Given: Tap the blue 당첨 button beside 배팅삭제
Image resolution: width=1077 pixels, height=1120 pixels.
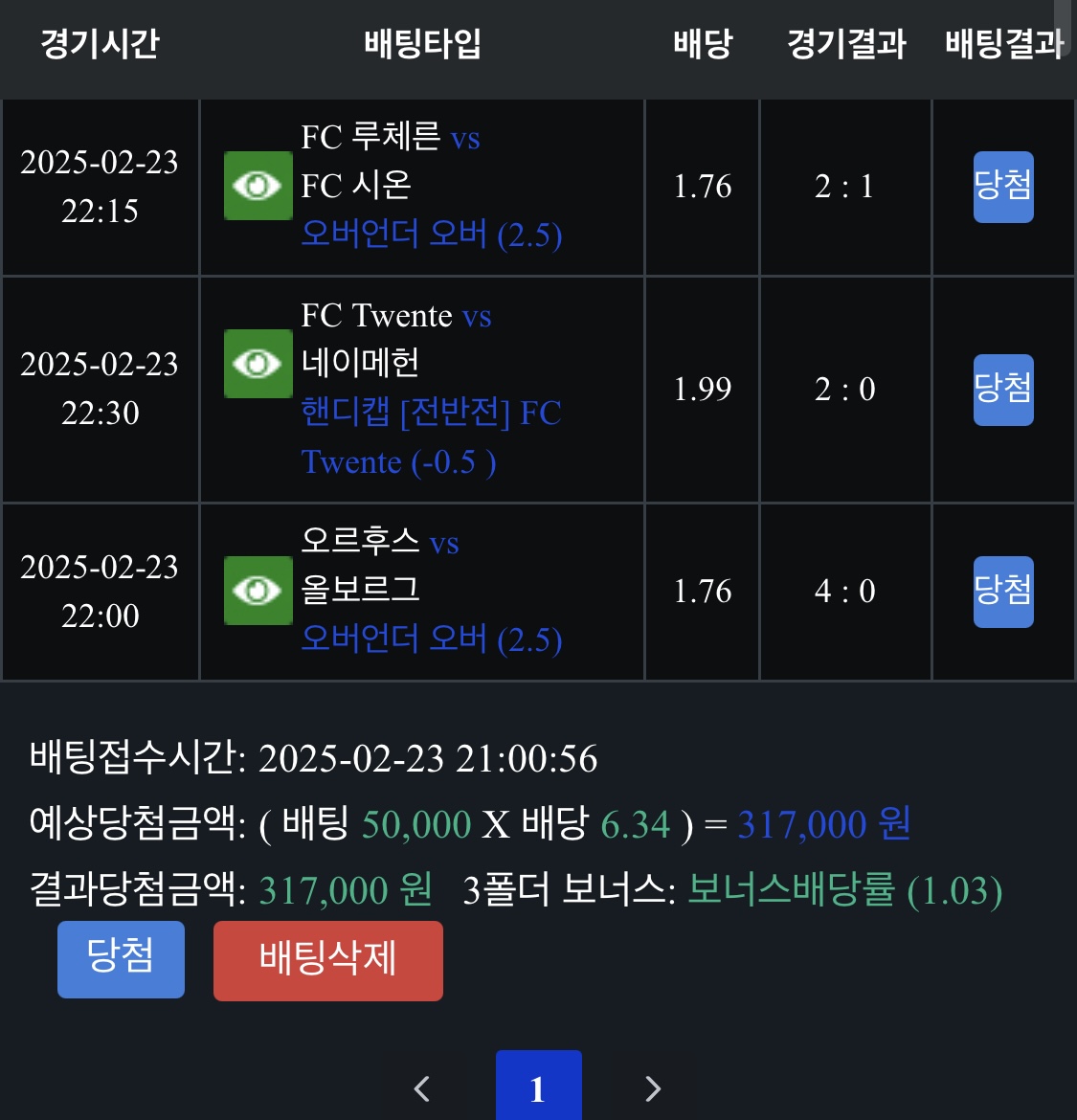Looking at the screenshot, I should (121, 959).
